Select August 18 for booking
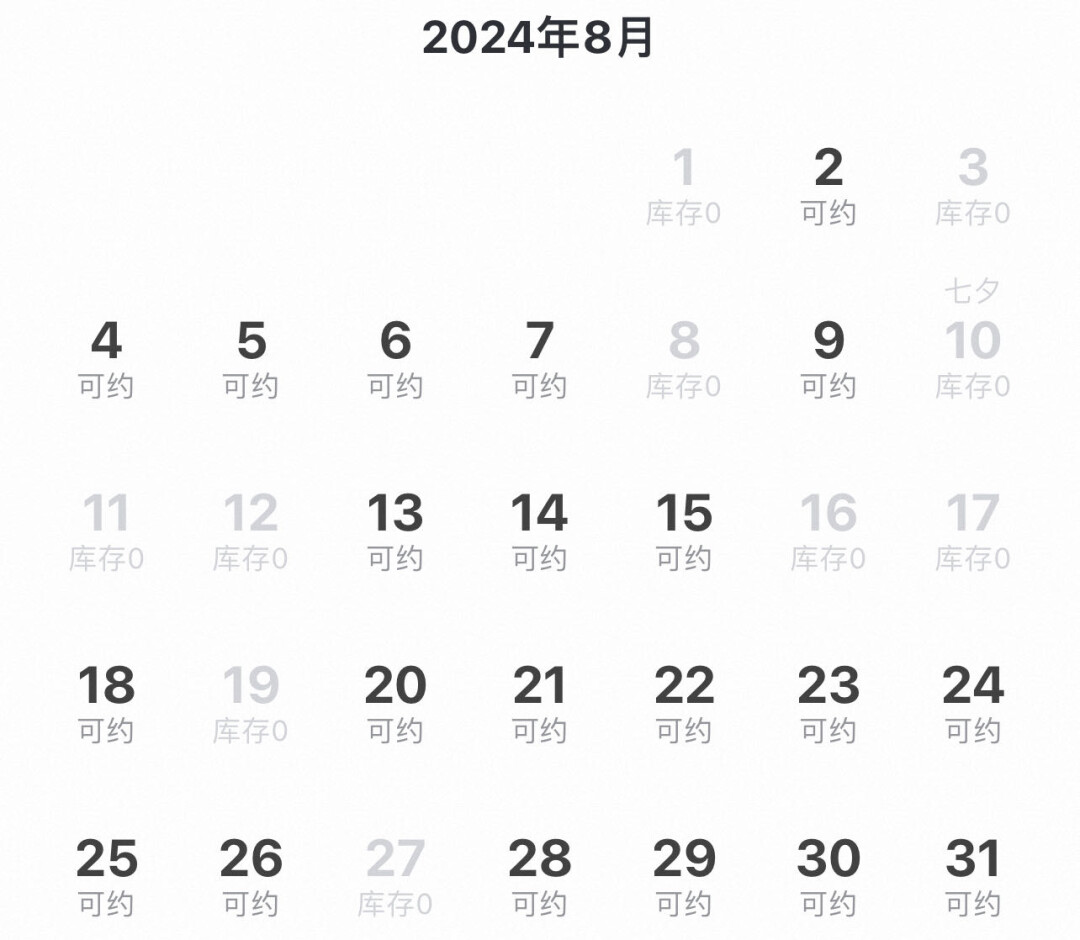The height and width of the screenshot is (940, 1080). pos(106,704)
